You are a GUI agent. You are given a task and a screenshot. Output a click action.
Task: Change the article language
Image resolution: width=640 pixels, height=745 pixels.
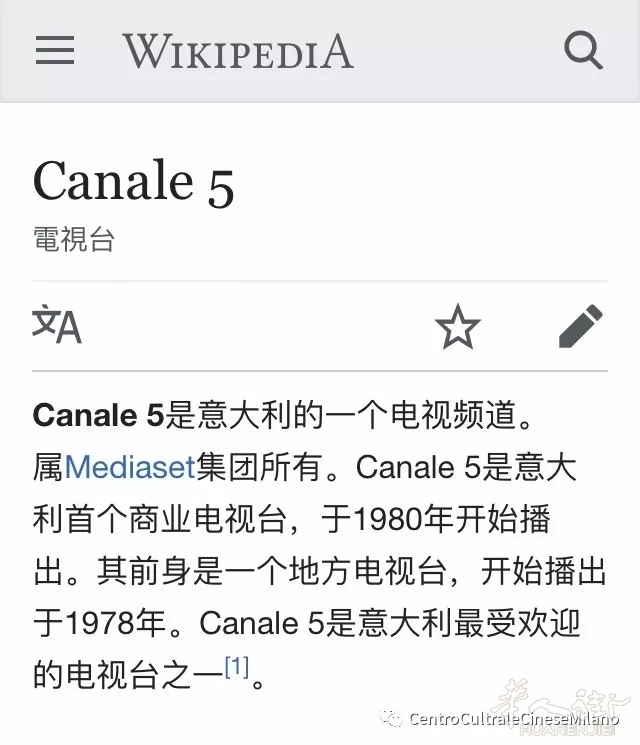[57, 326]
